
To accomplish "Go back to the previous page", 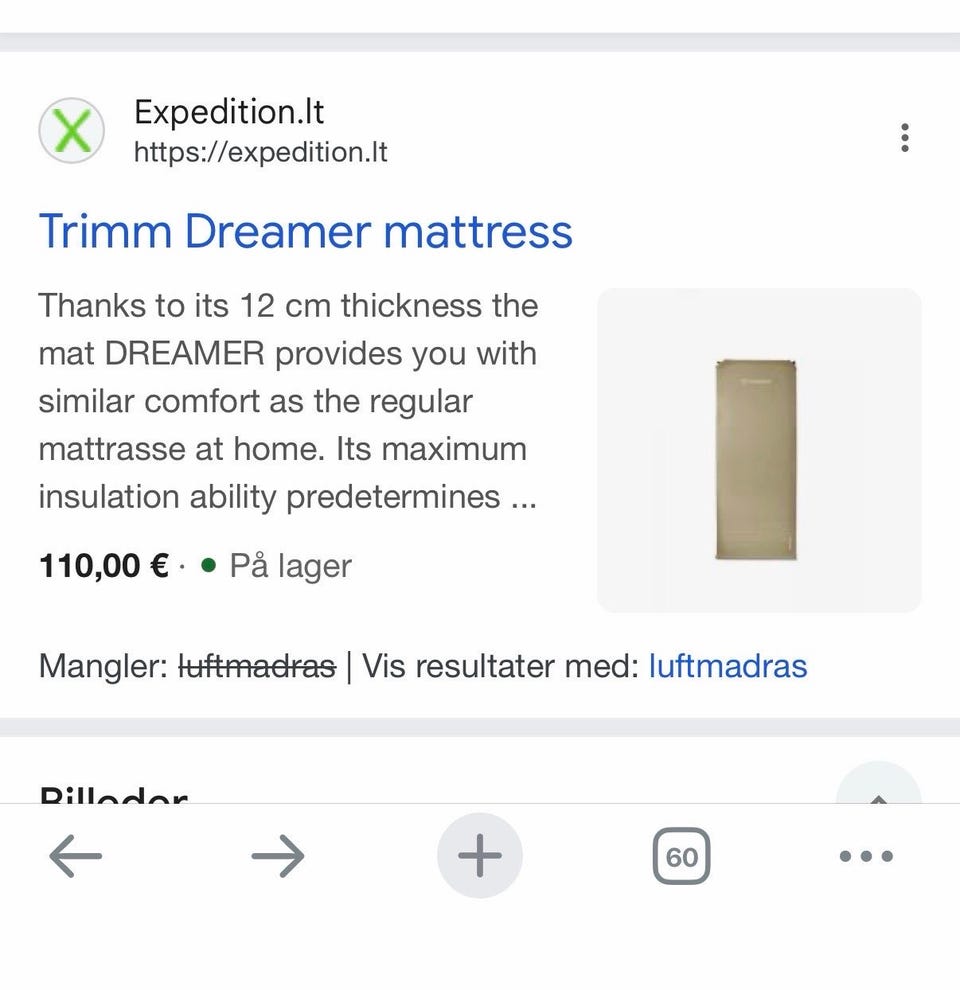I will point(76,856).
